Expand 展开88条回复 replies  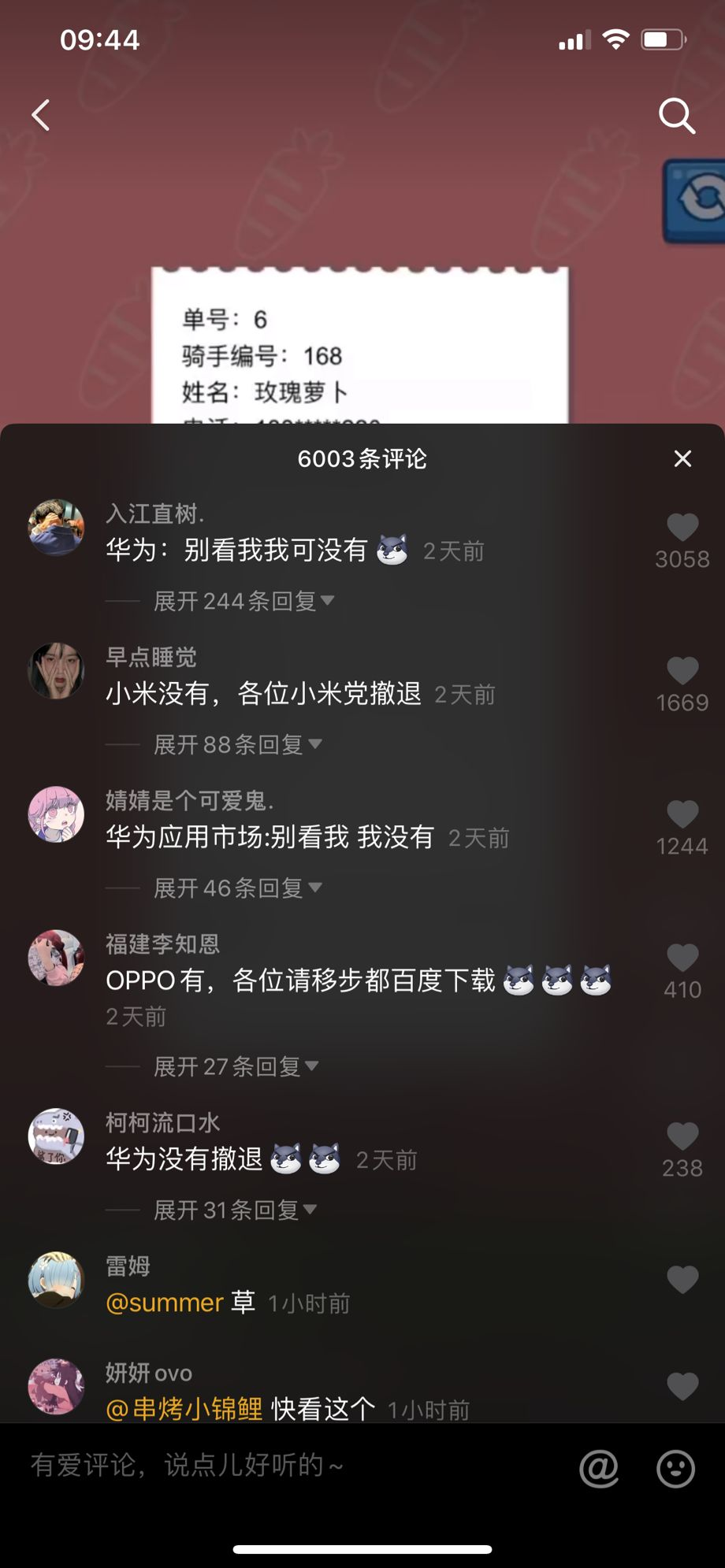tap(237, 745)
